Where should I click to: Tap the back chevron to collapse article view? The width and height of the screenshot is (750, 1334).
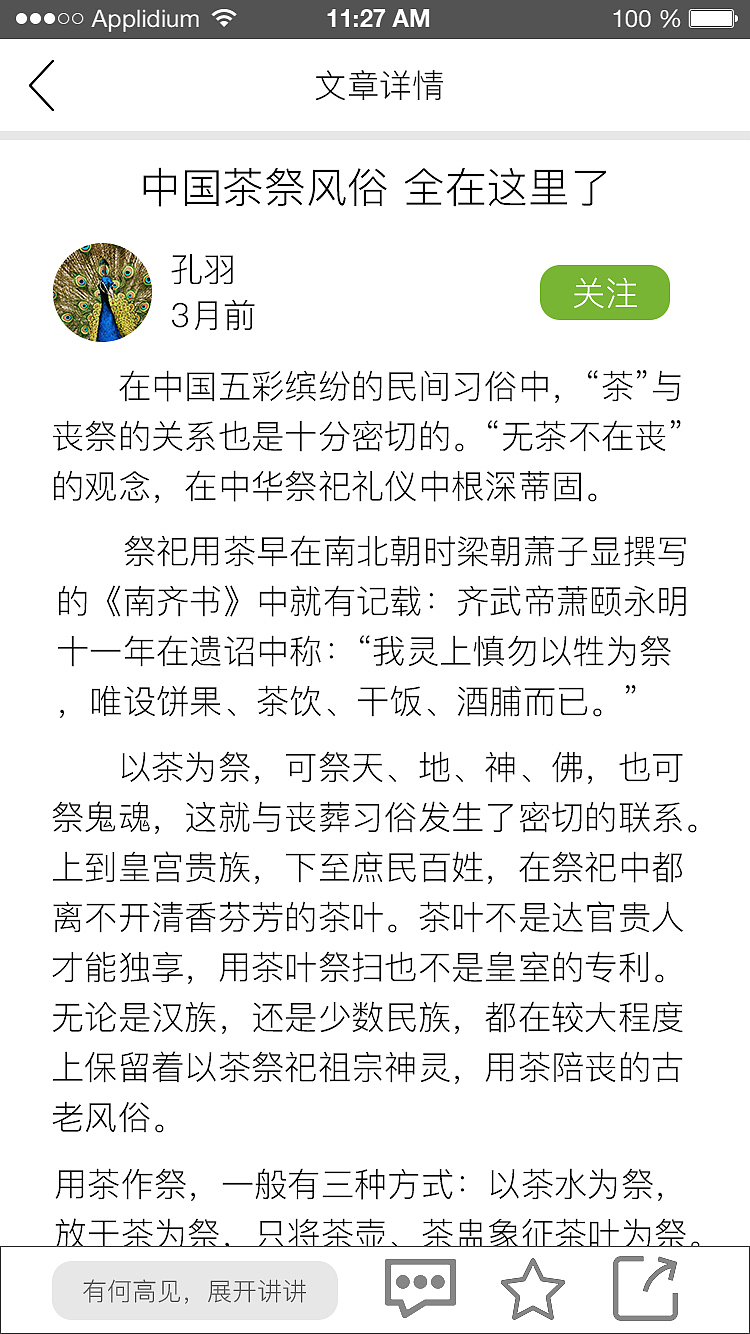(x=42, y=87)
